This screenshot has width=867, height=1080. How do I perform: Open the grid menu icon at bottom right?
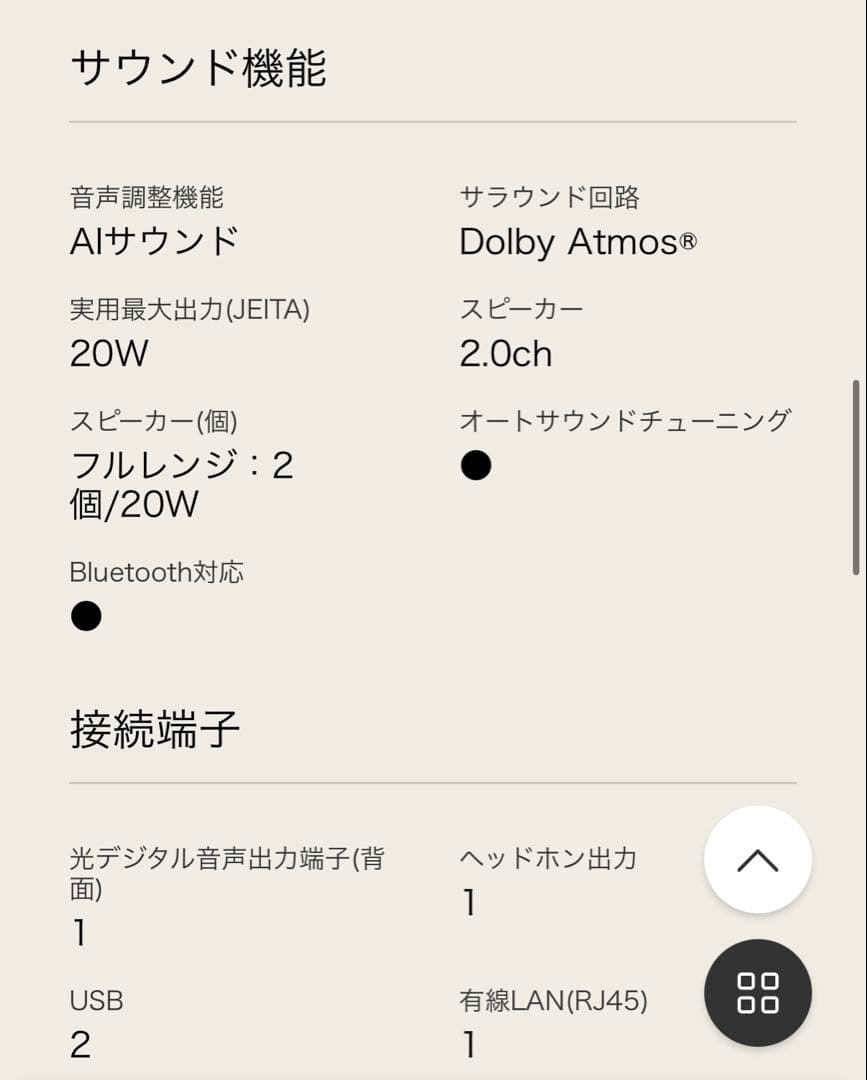point(757,993)
